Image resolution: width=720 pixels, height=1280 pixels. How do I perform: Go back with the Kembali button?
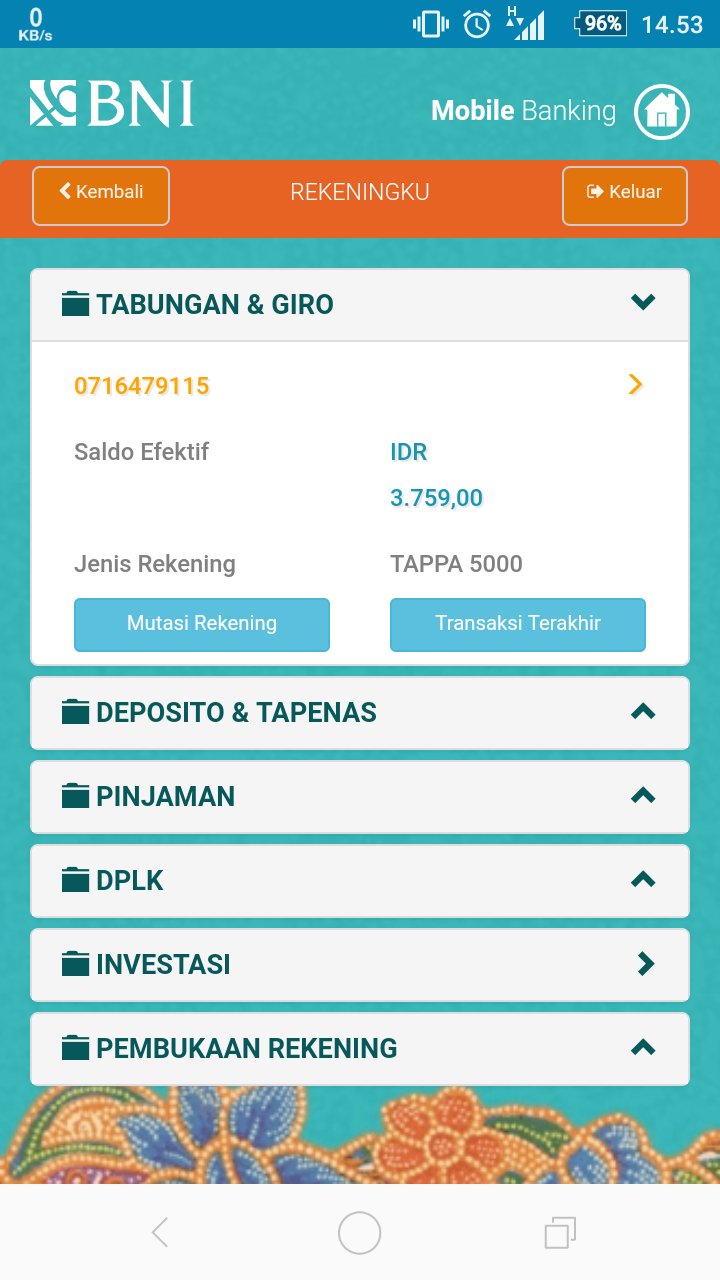pos(101,195)
